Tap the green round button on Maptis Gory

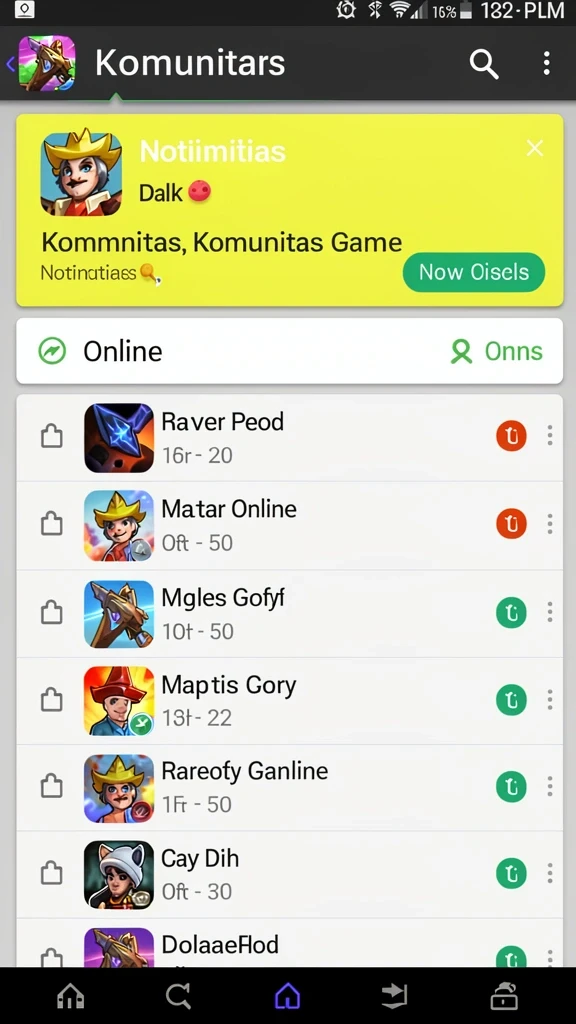click(x=511, y=700)
